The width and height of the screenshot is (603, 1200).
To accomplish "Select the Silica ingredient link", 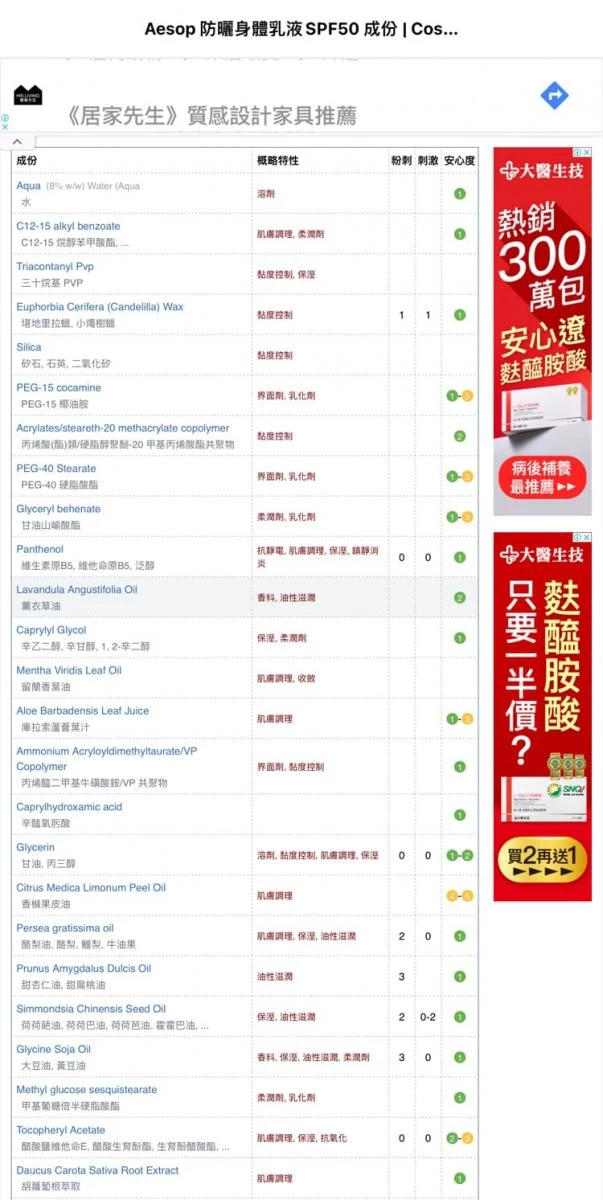I will tap(29, 347).
